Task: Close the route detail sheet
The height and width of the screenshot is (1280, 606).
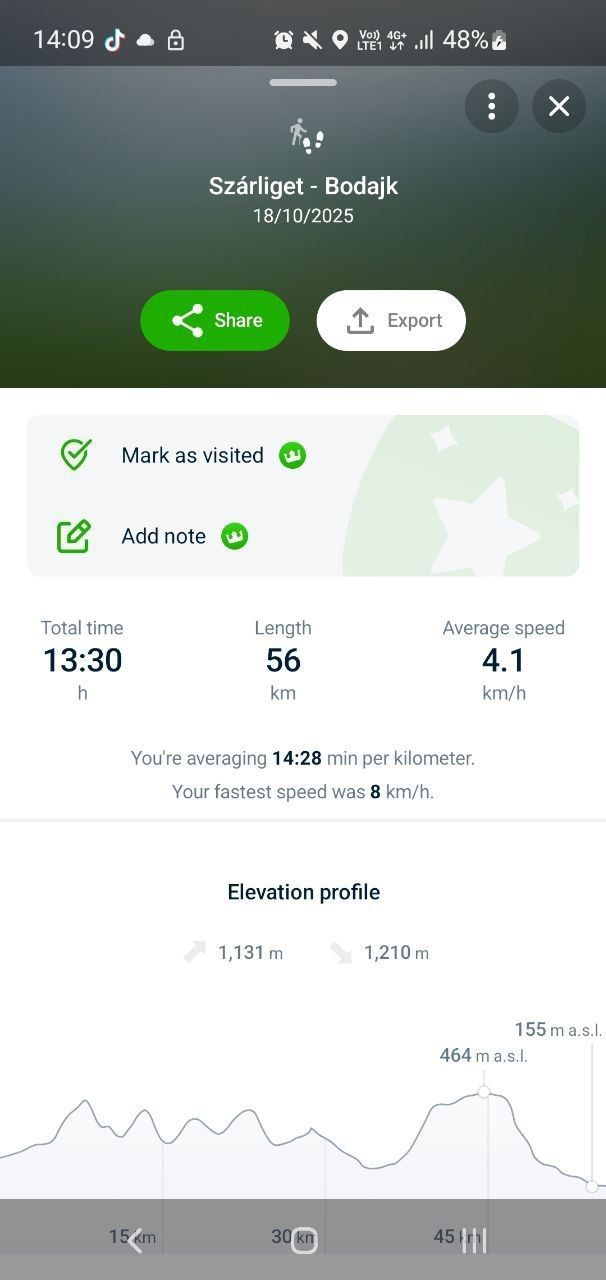Action: pos(559,106)
